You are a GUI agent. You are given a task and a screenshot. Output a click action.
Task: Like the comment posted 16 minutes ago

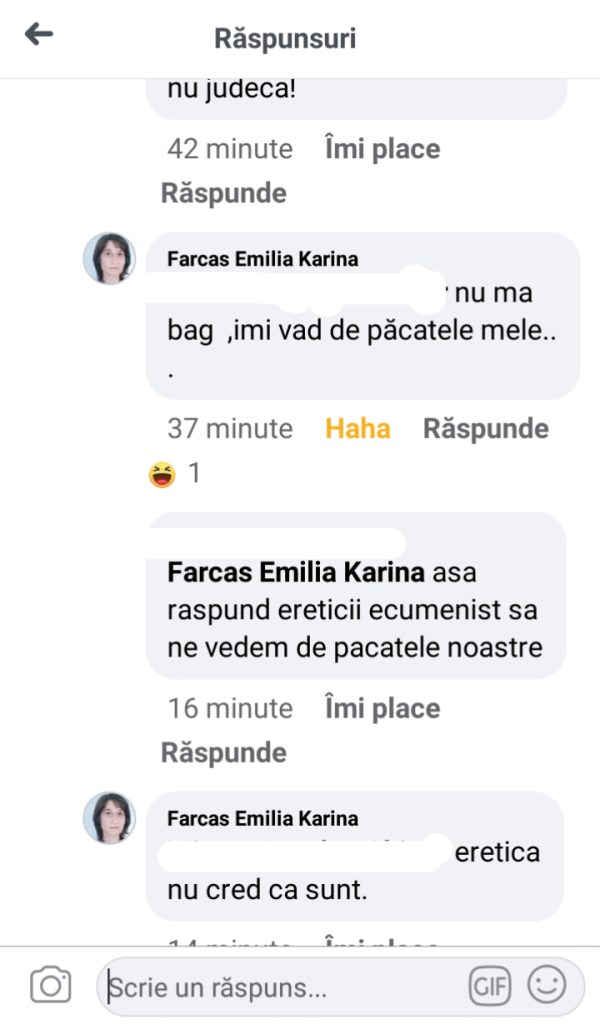382,709
